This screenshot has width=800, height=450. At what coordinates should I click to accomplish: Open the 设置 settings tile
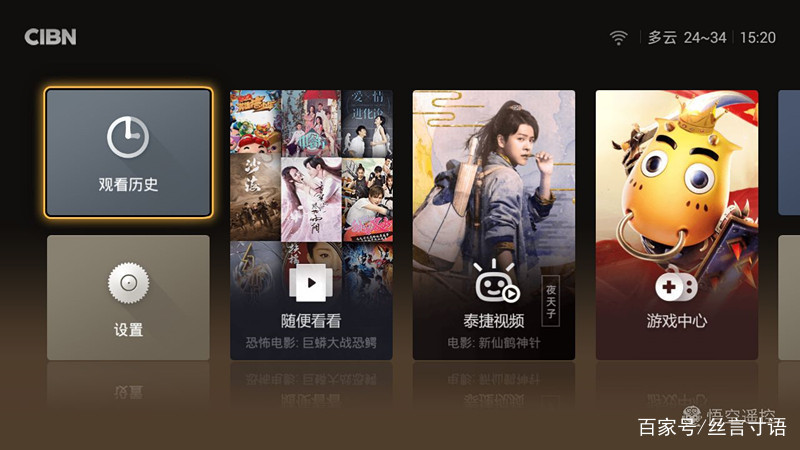(x=128, y=297)
